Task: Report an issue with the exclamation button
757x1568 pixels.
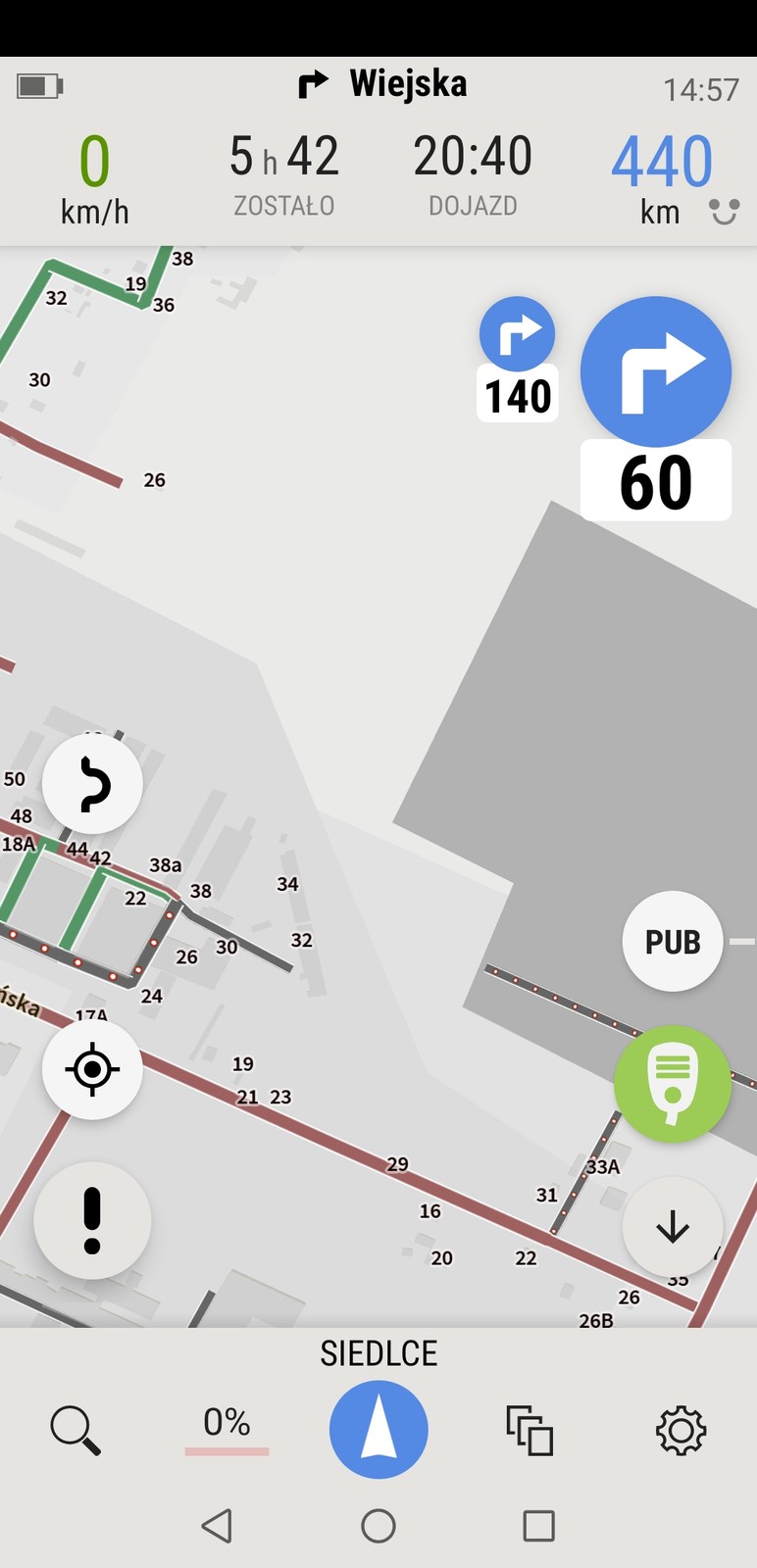Action: point(92,1221)
